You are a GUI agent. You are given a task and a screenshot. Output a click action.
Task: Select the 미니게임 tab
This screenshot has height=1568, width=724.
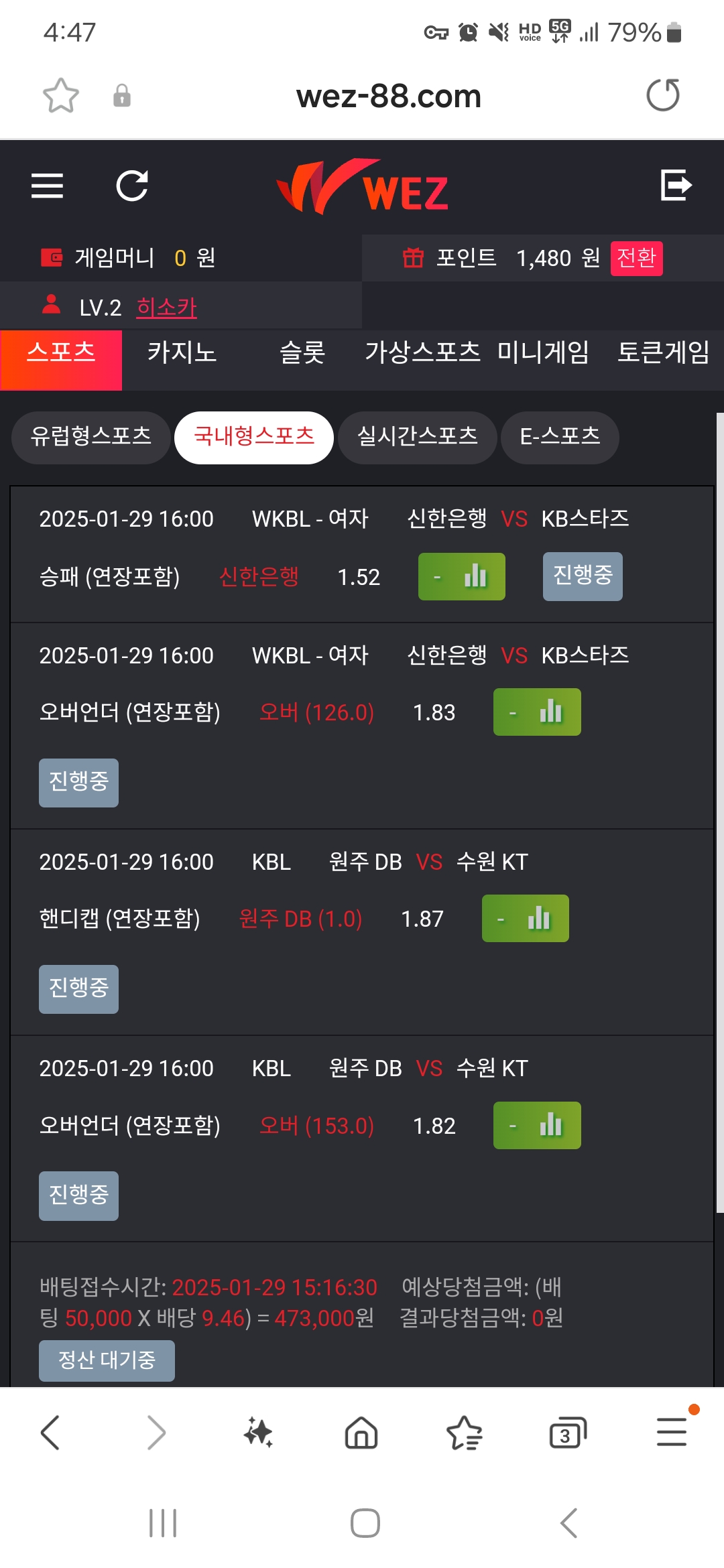543,352
